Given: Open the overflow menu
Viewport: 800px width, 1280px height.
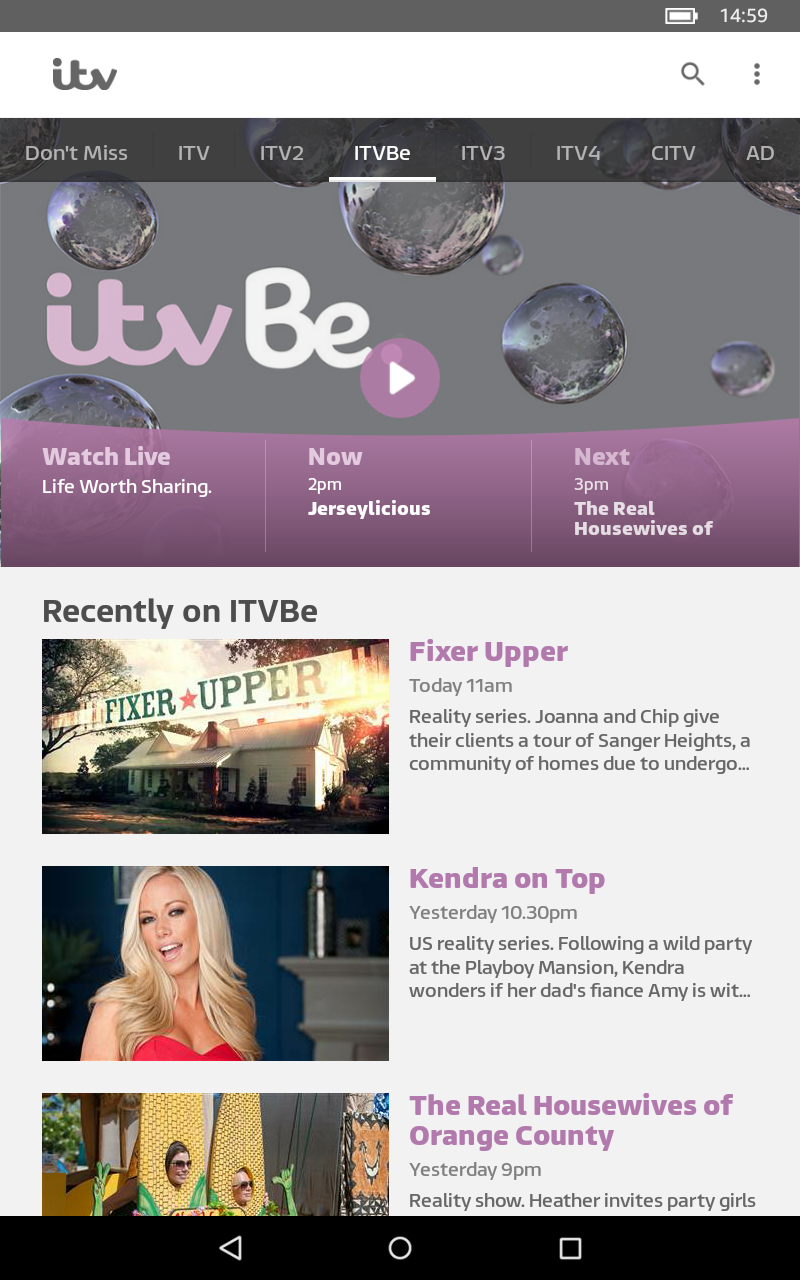Looking at the screenshot, I should 757,74.
